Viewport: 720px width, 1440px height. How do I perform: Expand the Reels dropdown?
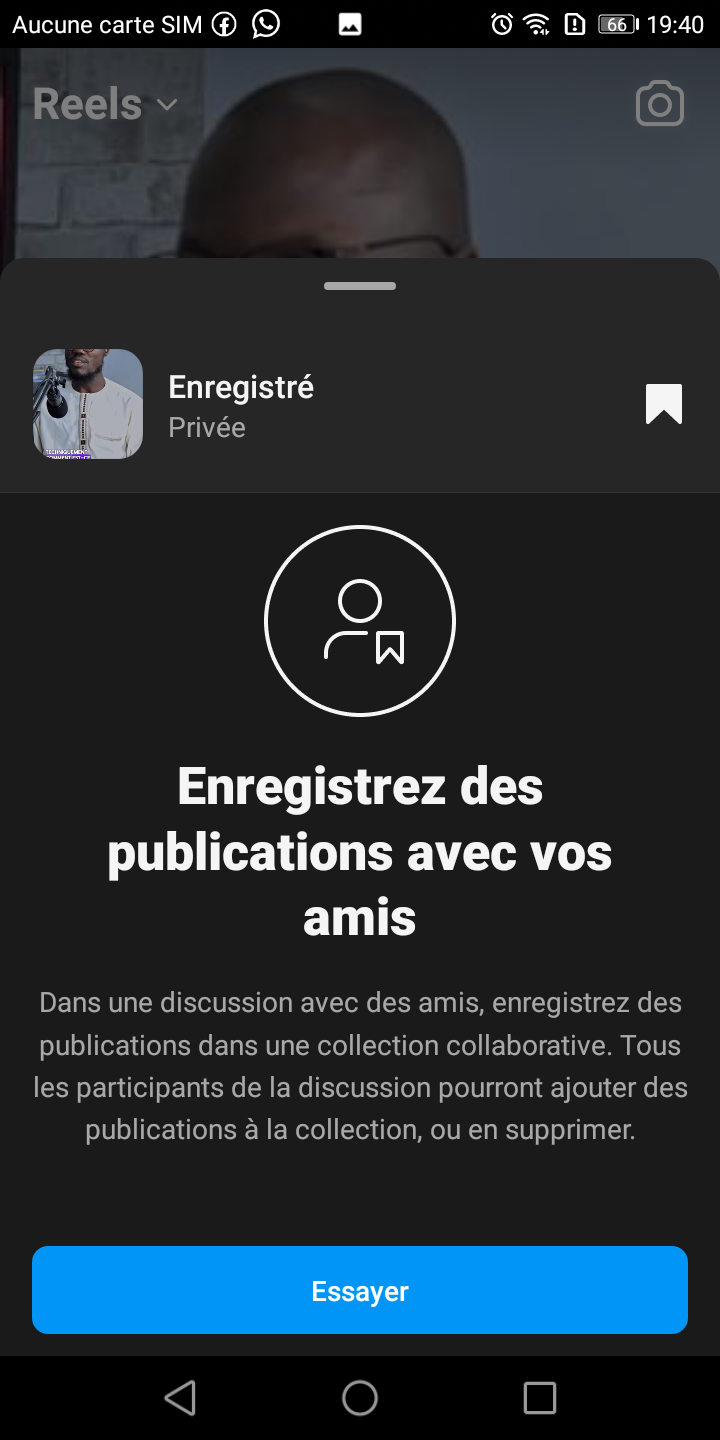[x=105, y=104]
